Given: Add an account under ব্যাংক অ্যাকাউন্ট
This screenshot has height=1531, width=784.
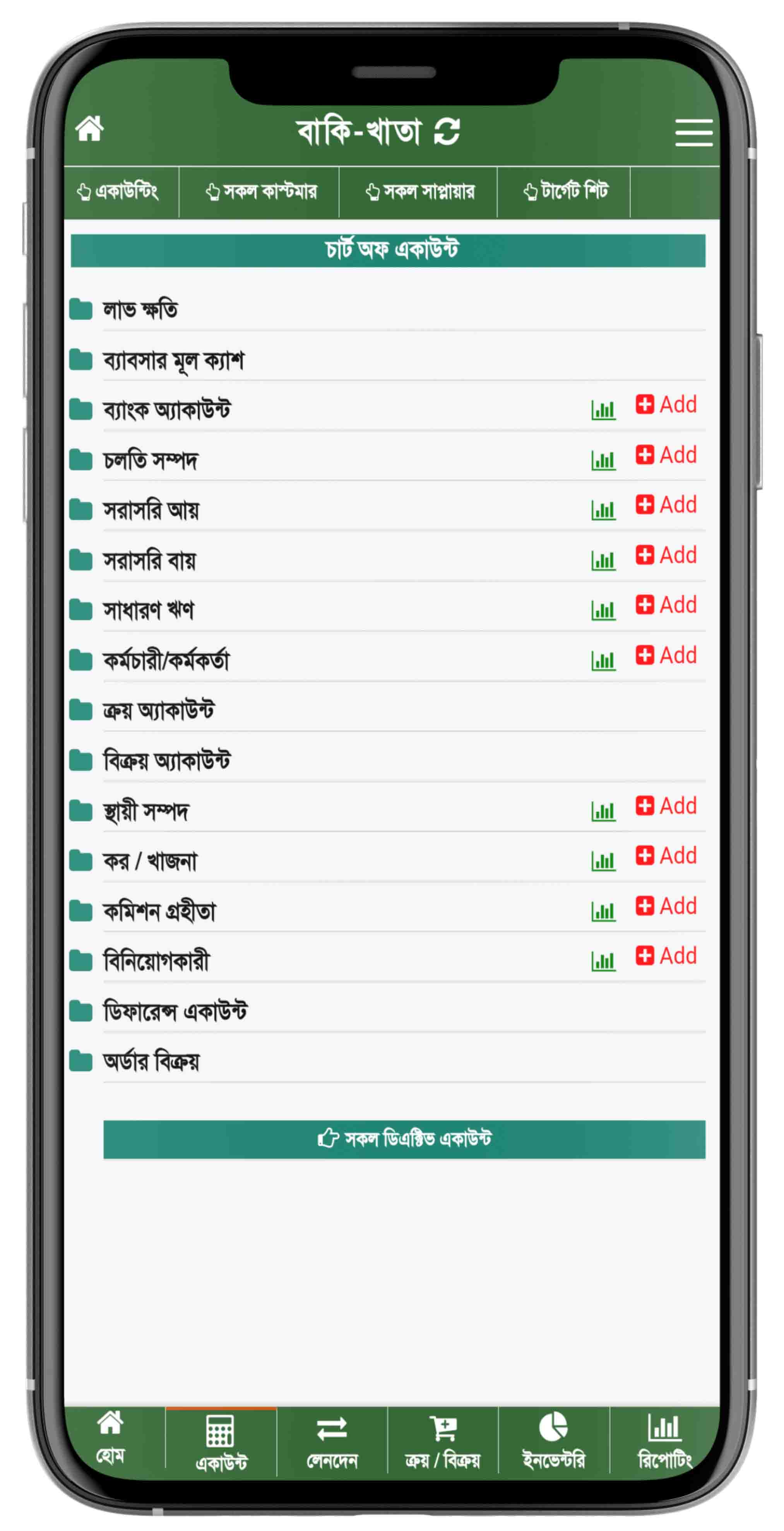Looking at the screenshot, I should click(666, 405).
